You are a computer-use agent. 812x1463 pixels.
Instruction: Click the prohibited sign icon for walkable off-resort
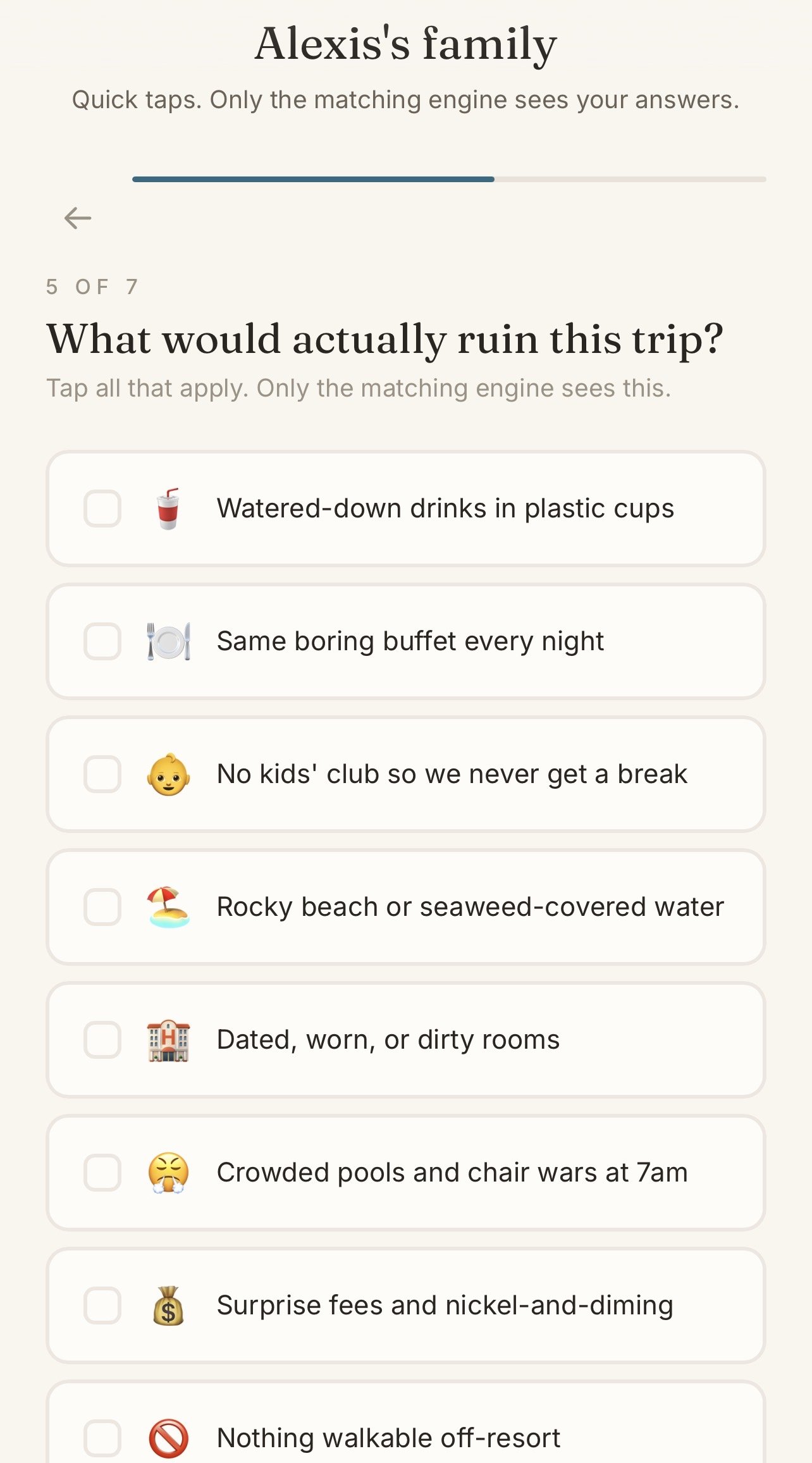tap(169, 1436)
